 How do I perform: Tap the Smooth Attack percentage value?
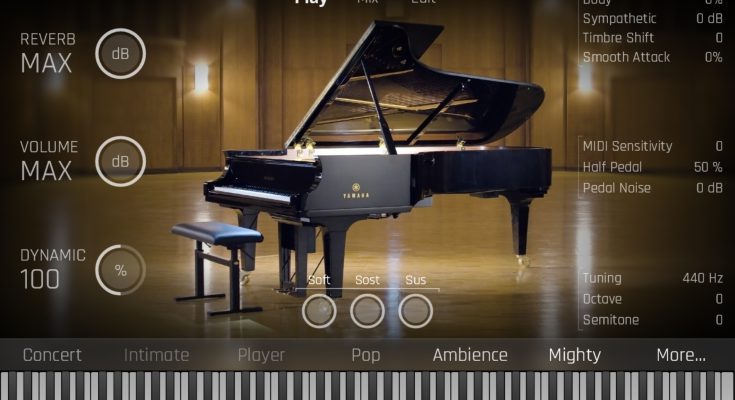(712, 57)
